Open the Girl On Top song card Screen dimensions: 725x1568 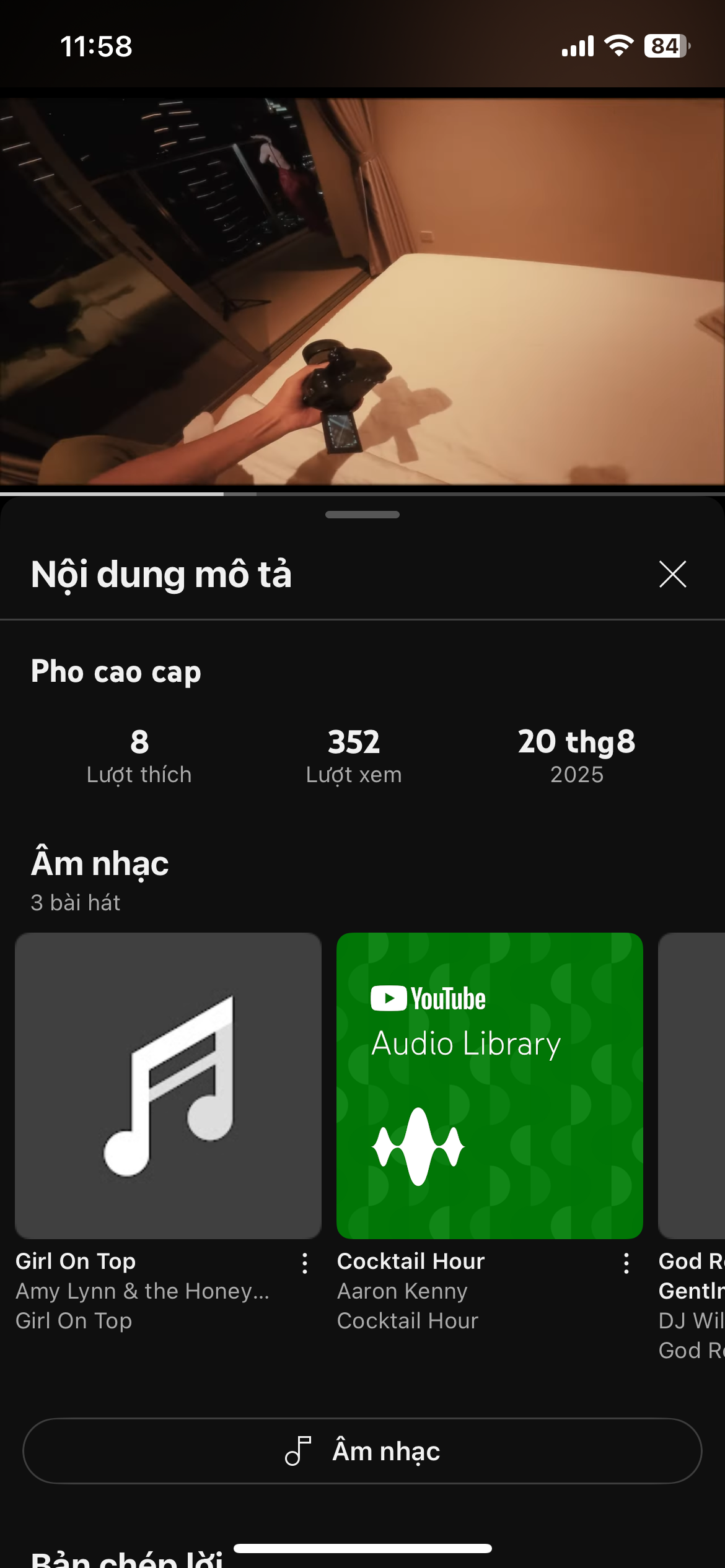(168, 1086)
